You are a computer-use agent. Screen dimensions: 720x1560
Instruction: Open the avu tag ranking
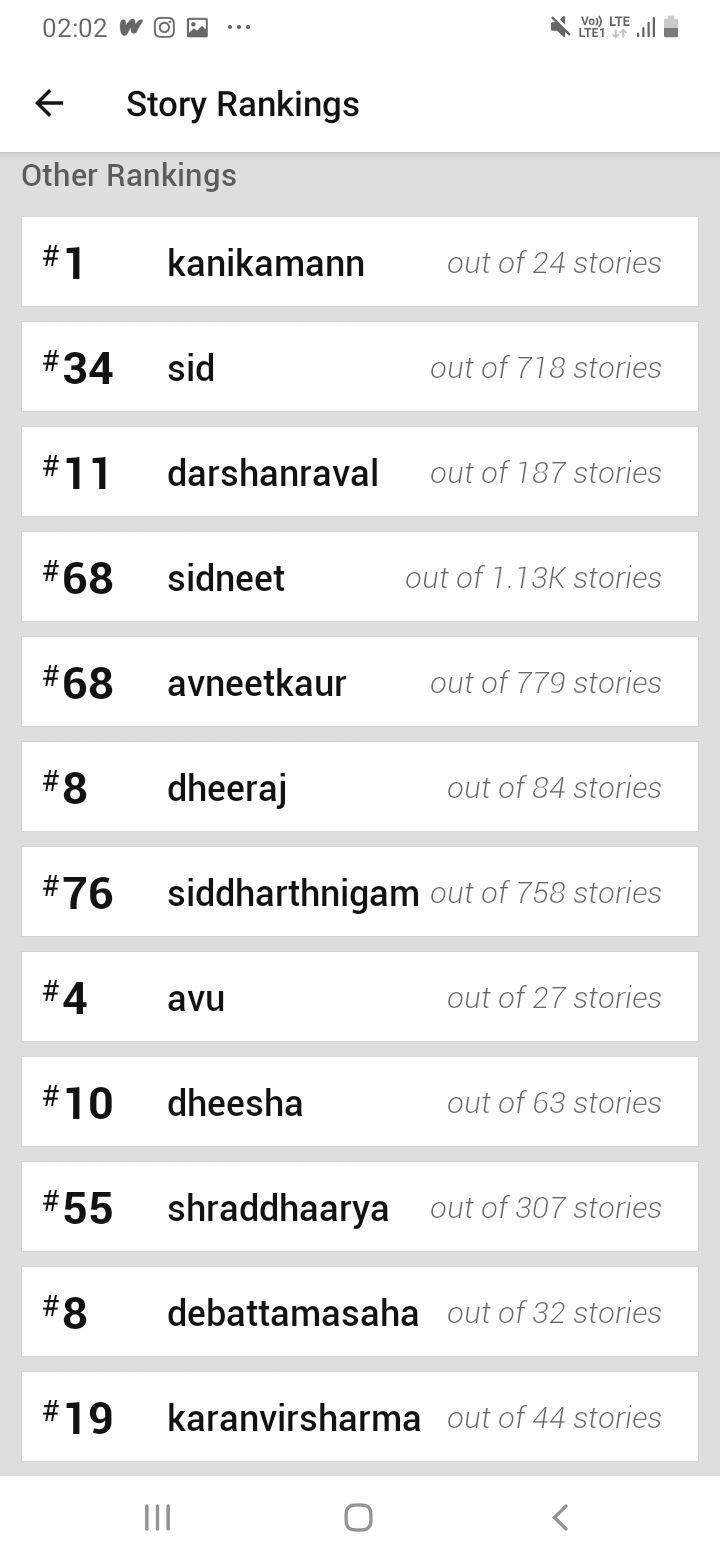click(x=360, y=997)
